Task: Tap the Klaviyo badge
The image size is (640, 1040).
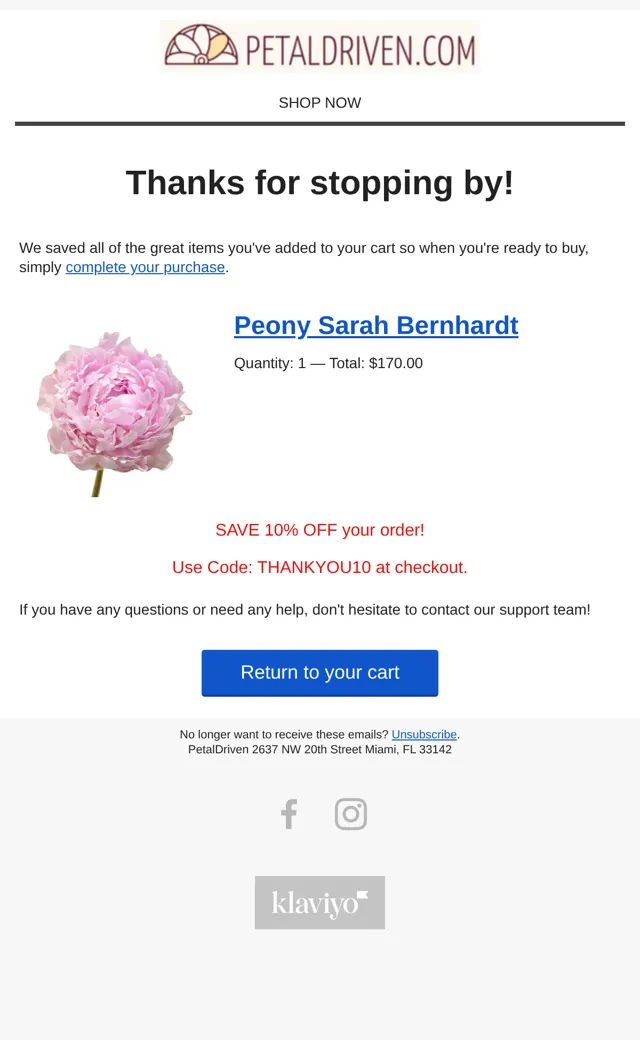Action: pos(320,902)
